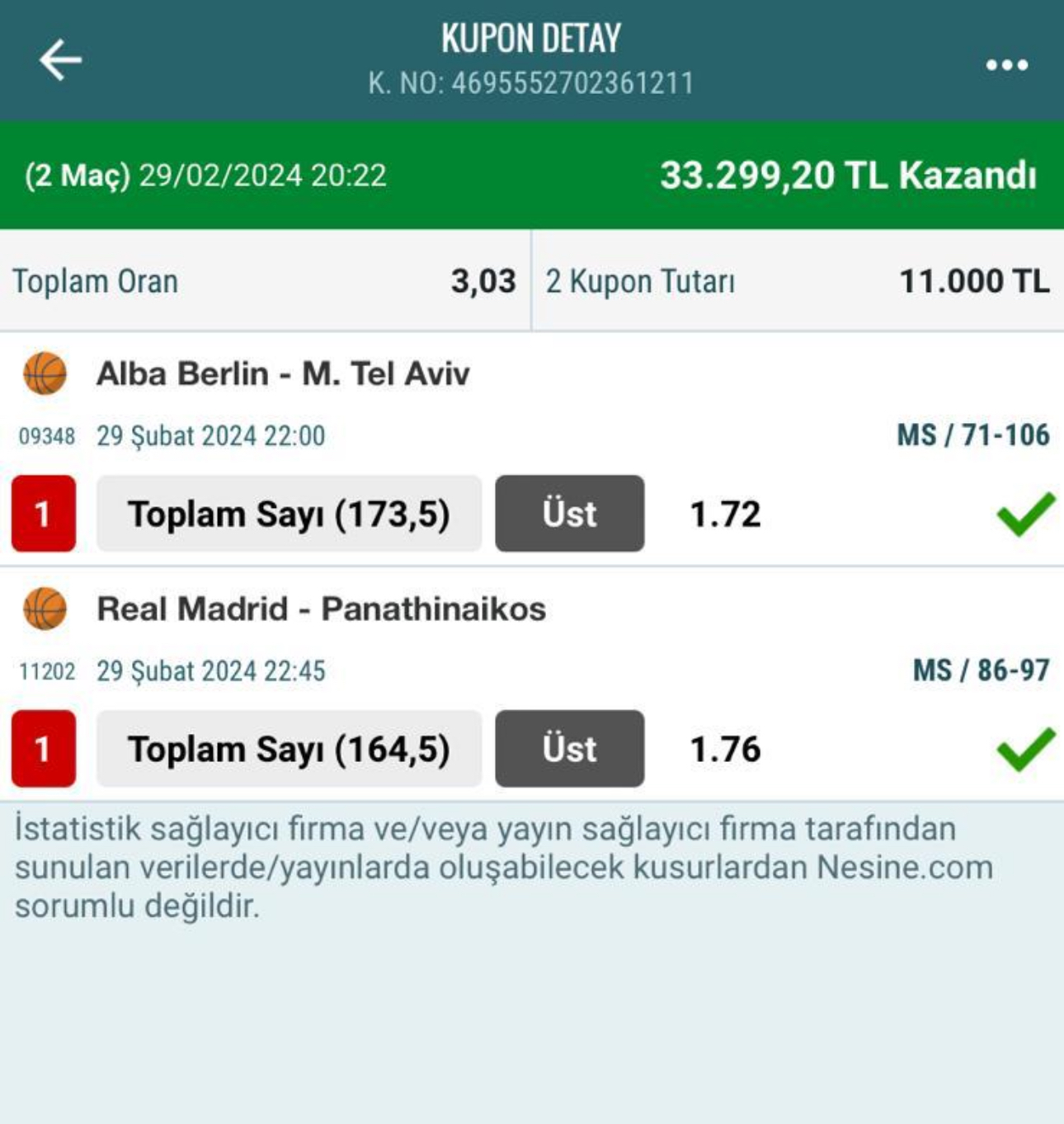
Task: Go back using the back arrow
Action: click(60, 60)
